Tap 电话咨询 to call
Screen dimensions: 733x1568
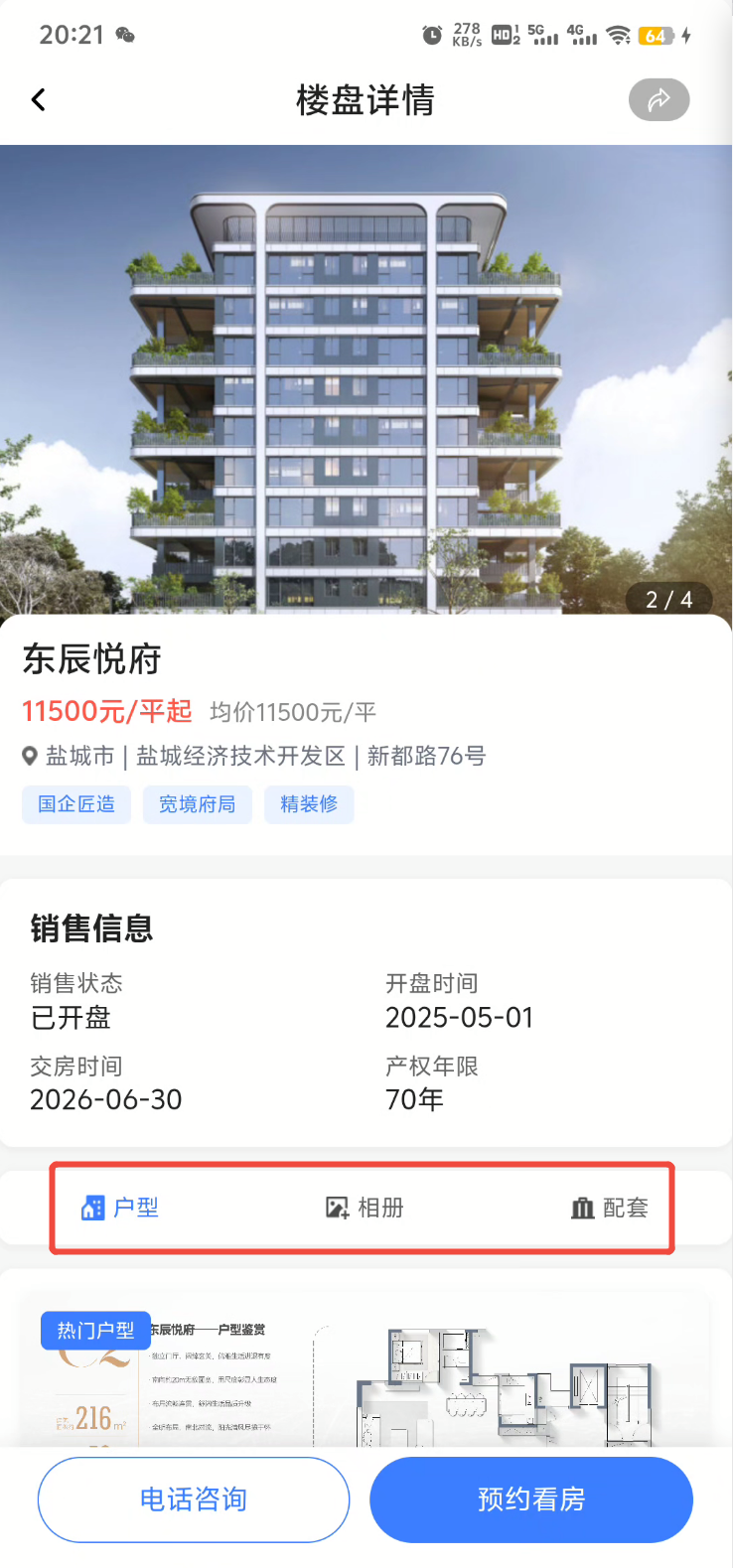click(x=194, y=1499)
